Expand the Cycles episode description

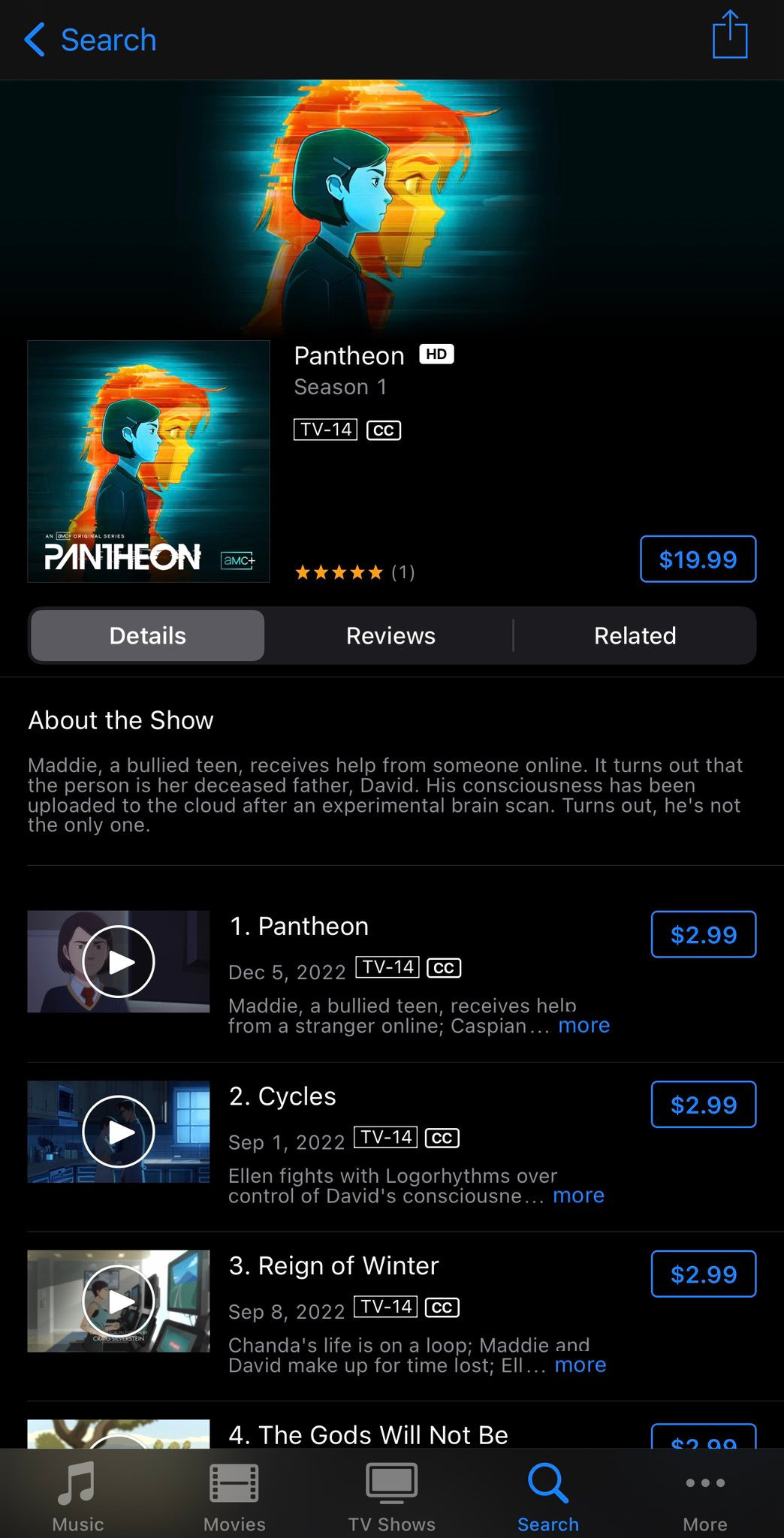coord(578,1195)
